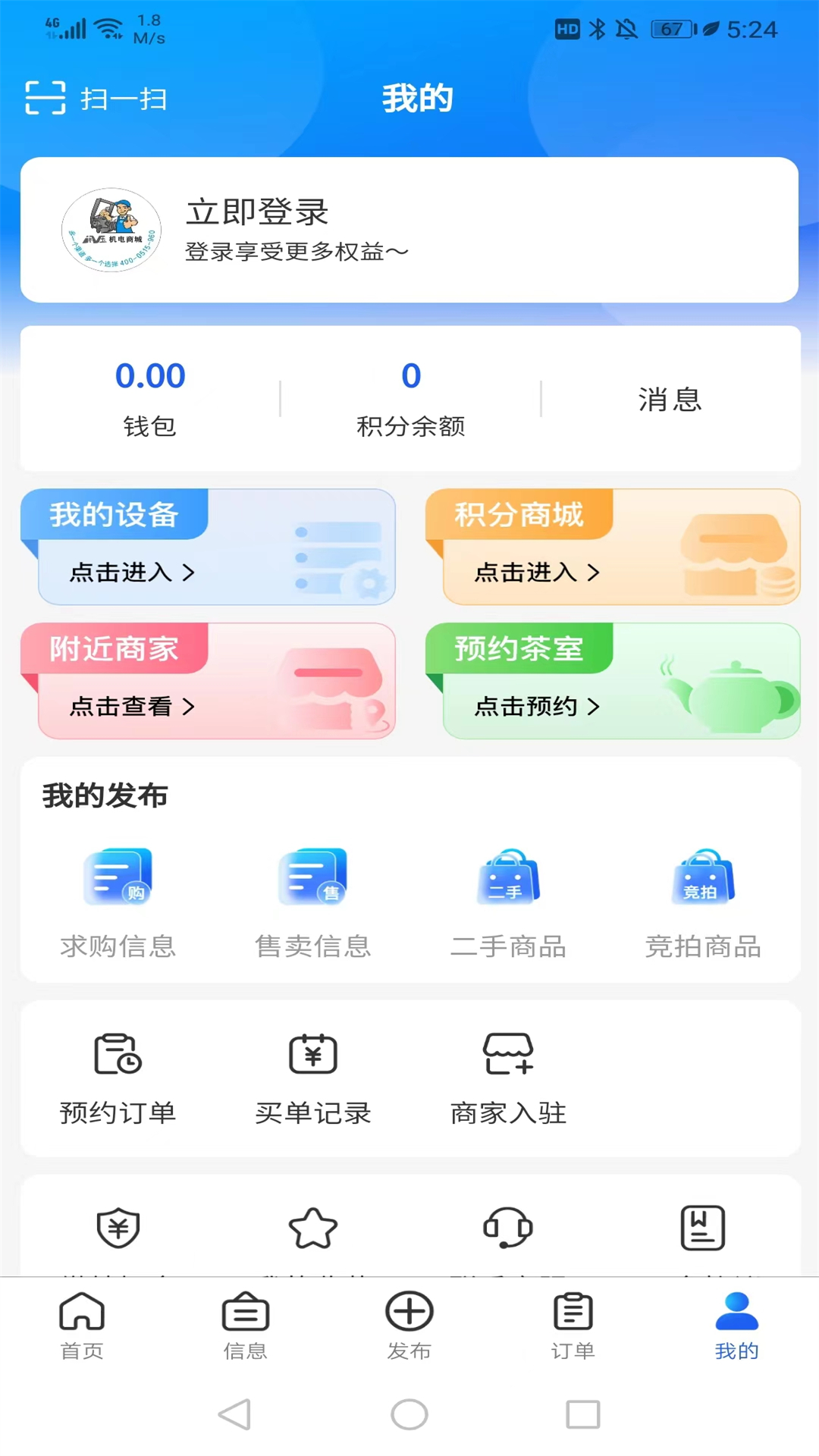Open 竞拍商品 auction items
This screenshot has width=819, height=1456.
[703, 902]
